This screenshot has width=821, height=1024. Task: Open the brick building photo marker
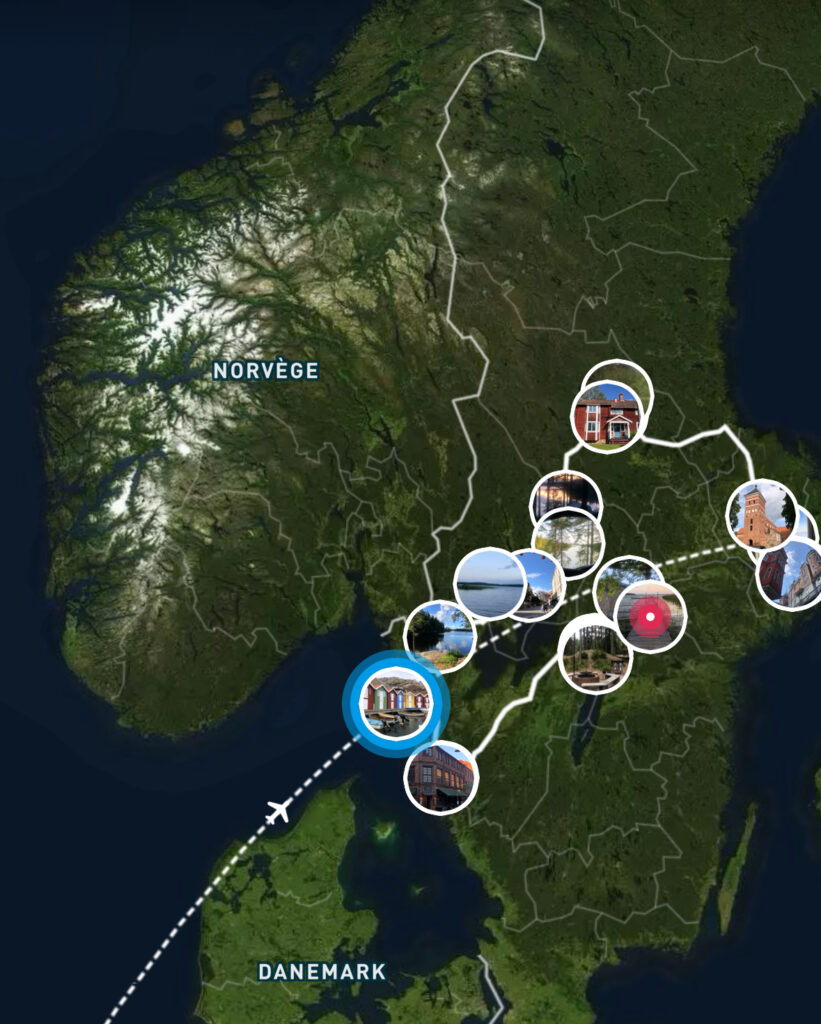[440, 777]
